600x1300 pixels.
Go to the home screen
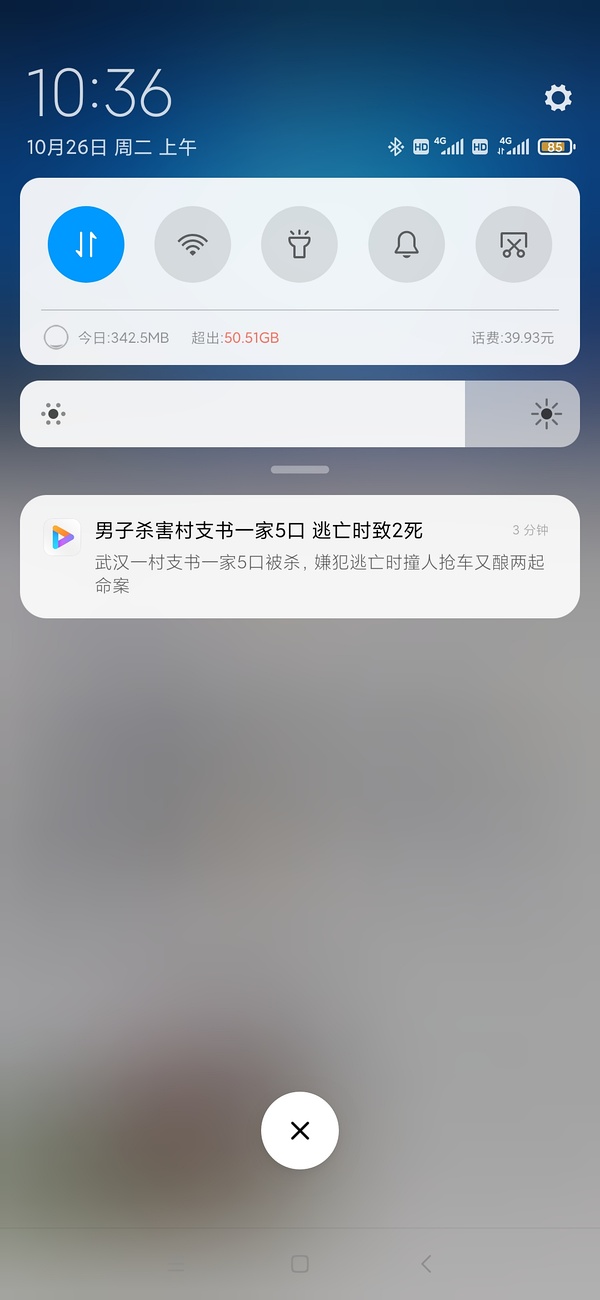click(x=300, y=1264)
